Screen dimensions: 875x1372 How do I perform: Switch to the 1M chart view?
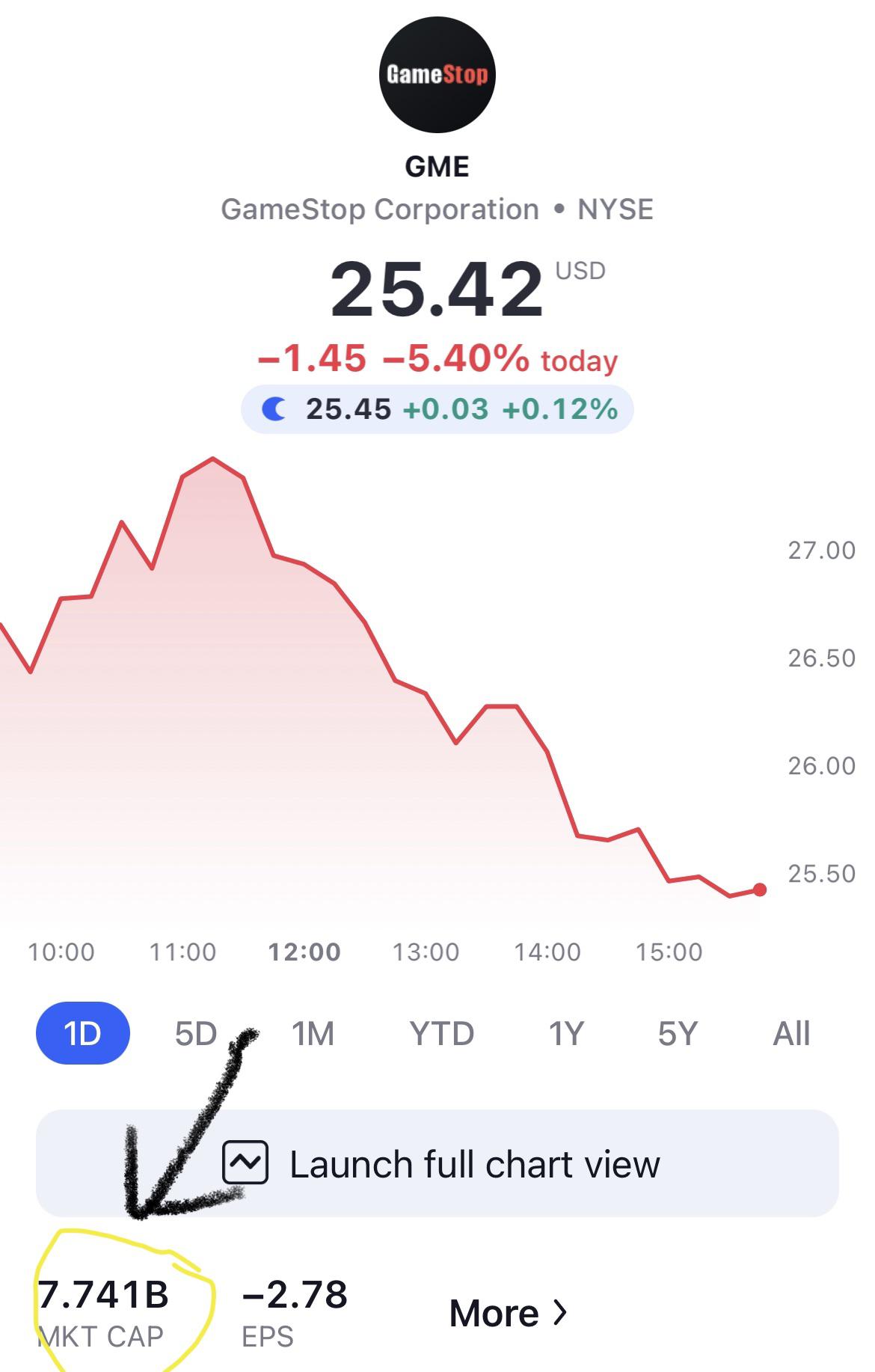[x=312, y=1032]
